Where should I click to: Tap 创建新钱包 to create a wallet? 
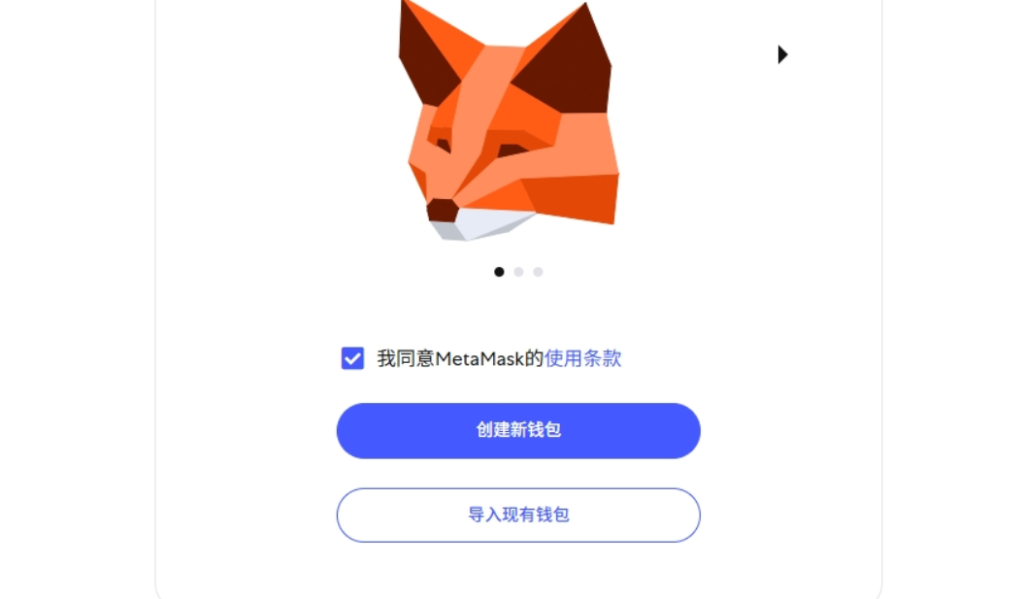pos(518,431)
